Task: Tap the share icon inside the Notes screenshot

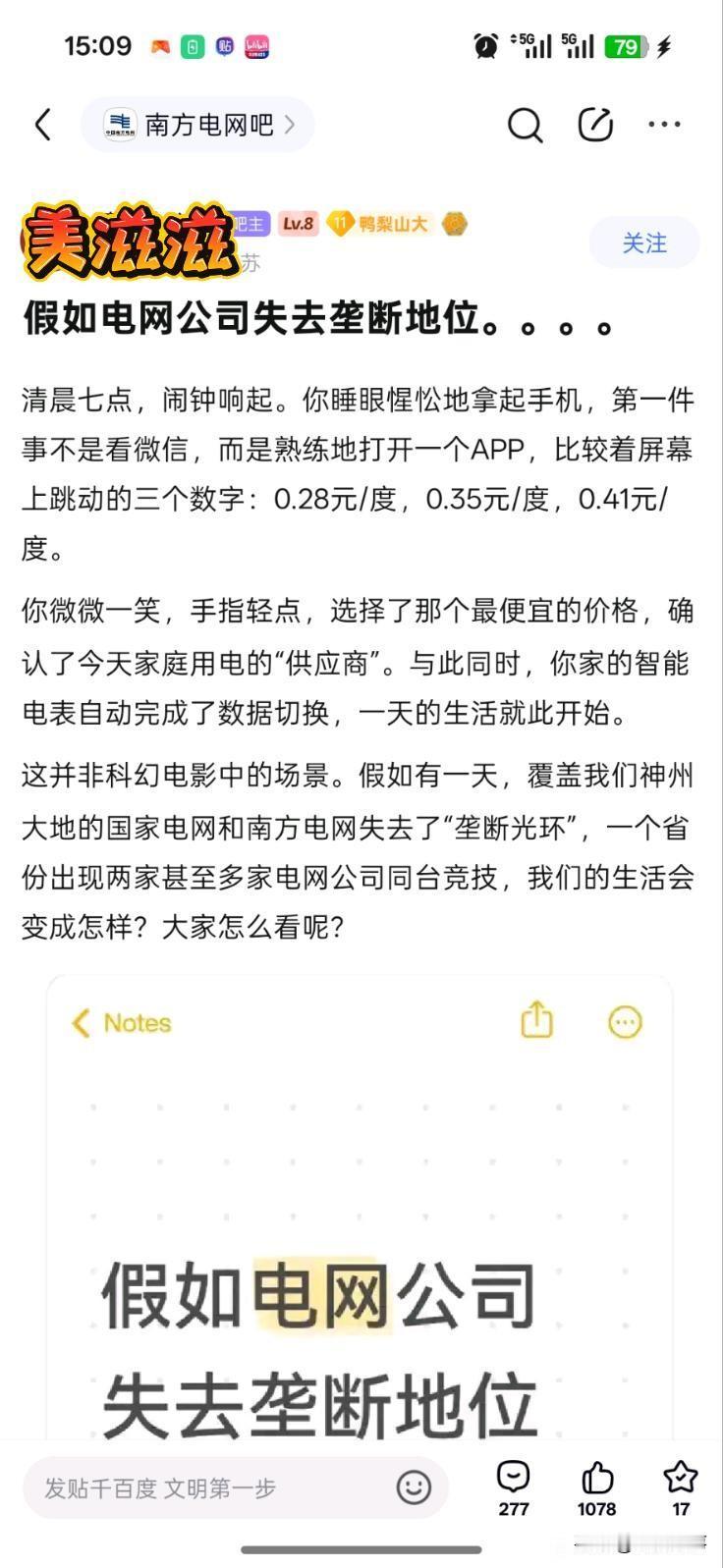Action: tap(535, 1021)
